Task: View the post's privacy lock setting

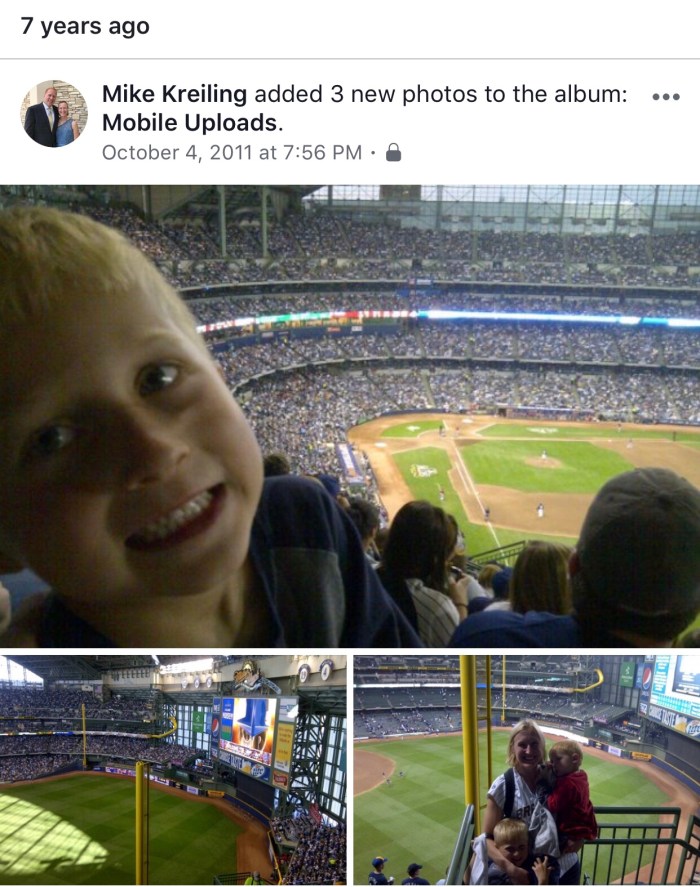Action: point(393,153)
